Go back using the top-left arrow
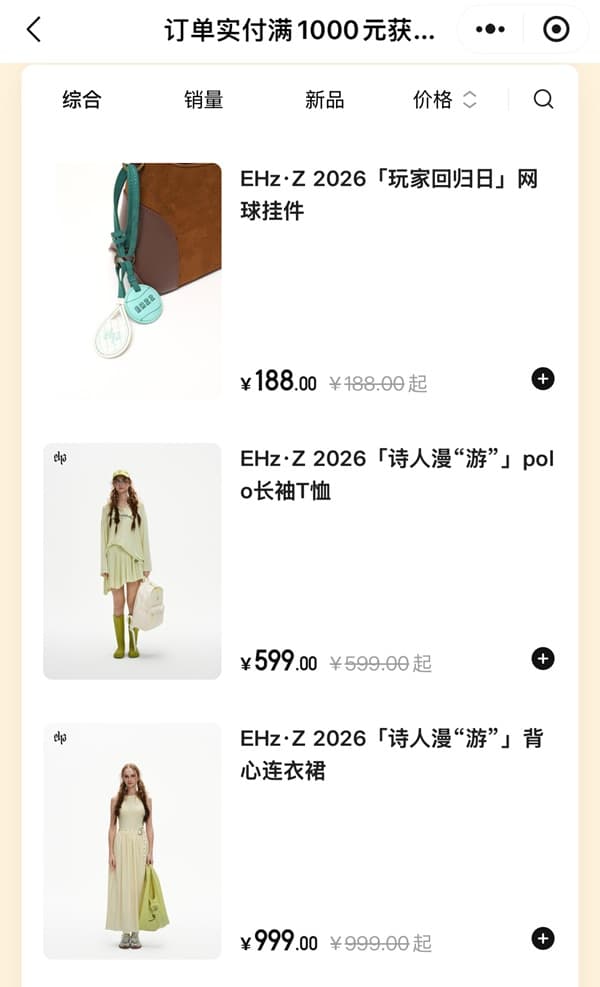600x987 pixels. coord(34,29)
